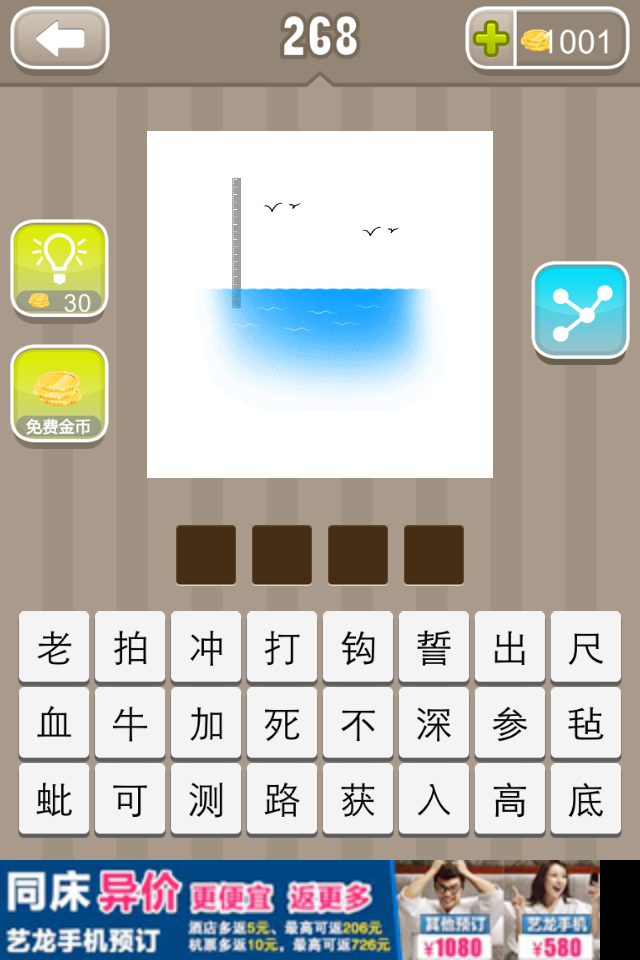Select the tile 底
The image size is (640, 960).
586,799
